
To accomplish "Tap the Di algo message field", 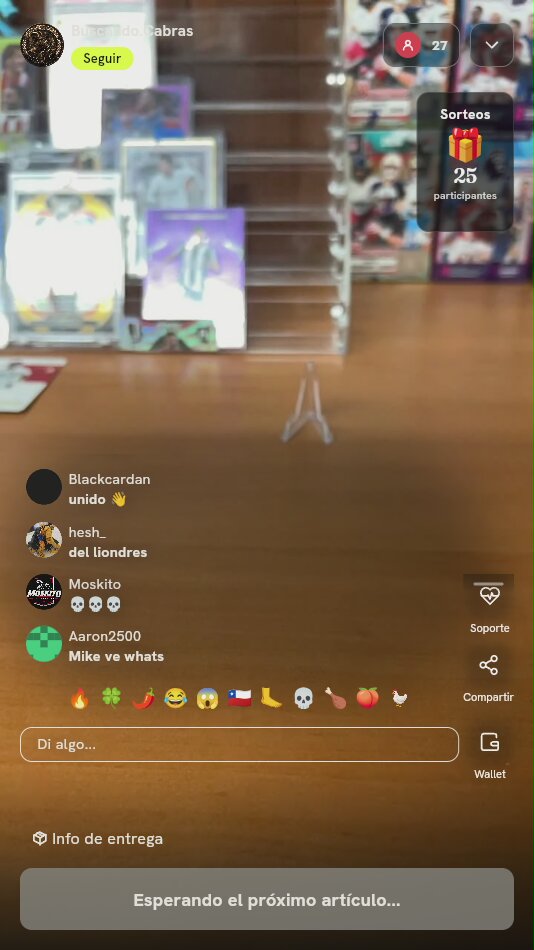I will (239, 744).
